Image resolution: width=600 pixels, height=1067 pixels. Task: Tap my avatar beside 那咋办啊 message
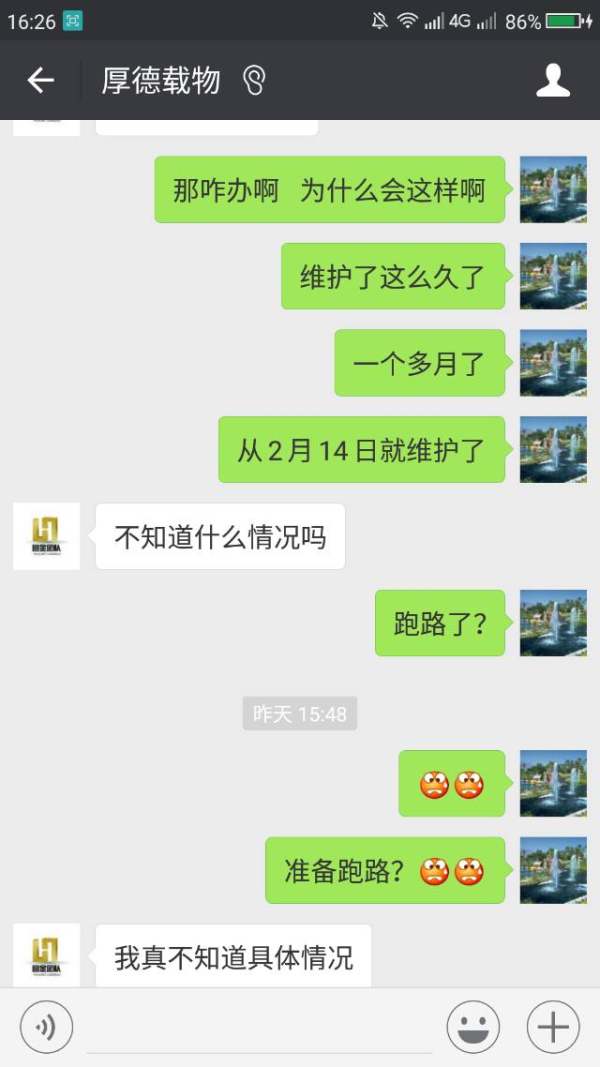[x=553, y=189]
